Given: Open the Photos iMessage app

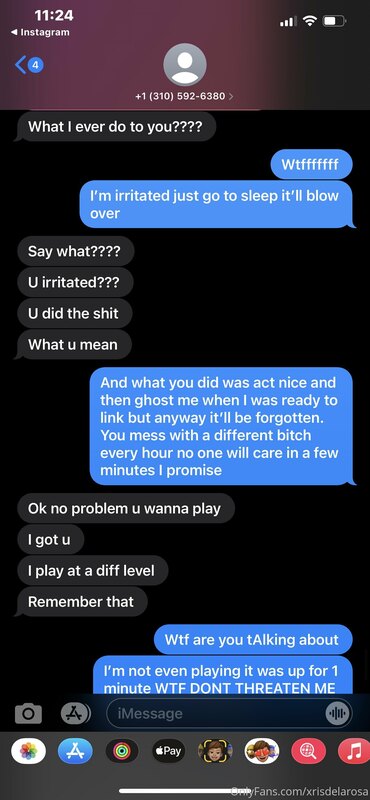Looking at the screenshot, I should coord(28,751).
